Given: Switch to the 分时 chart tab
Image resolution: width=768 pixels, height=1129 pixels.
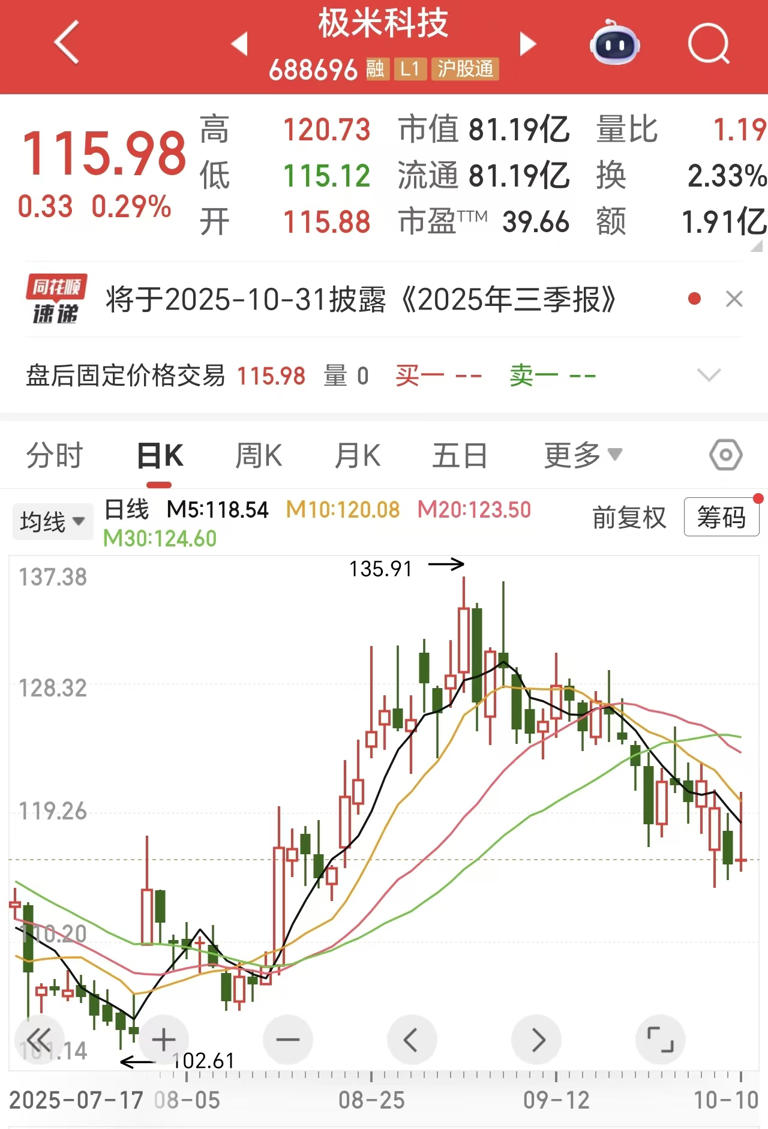Looking at the screenshot, I should tap(55, 456).
